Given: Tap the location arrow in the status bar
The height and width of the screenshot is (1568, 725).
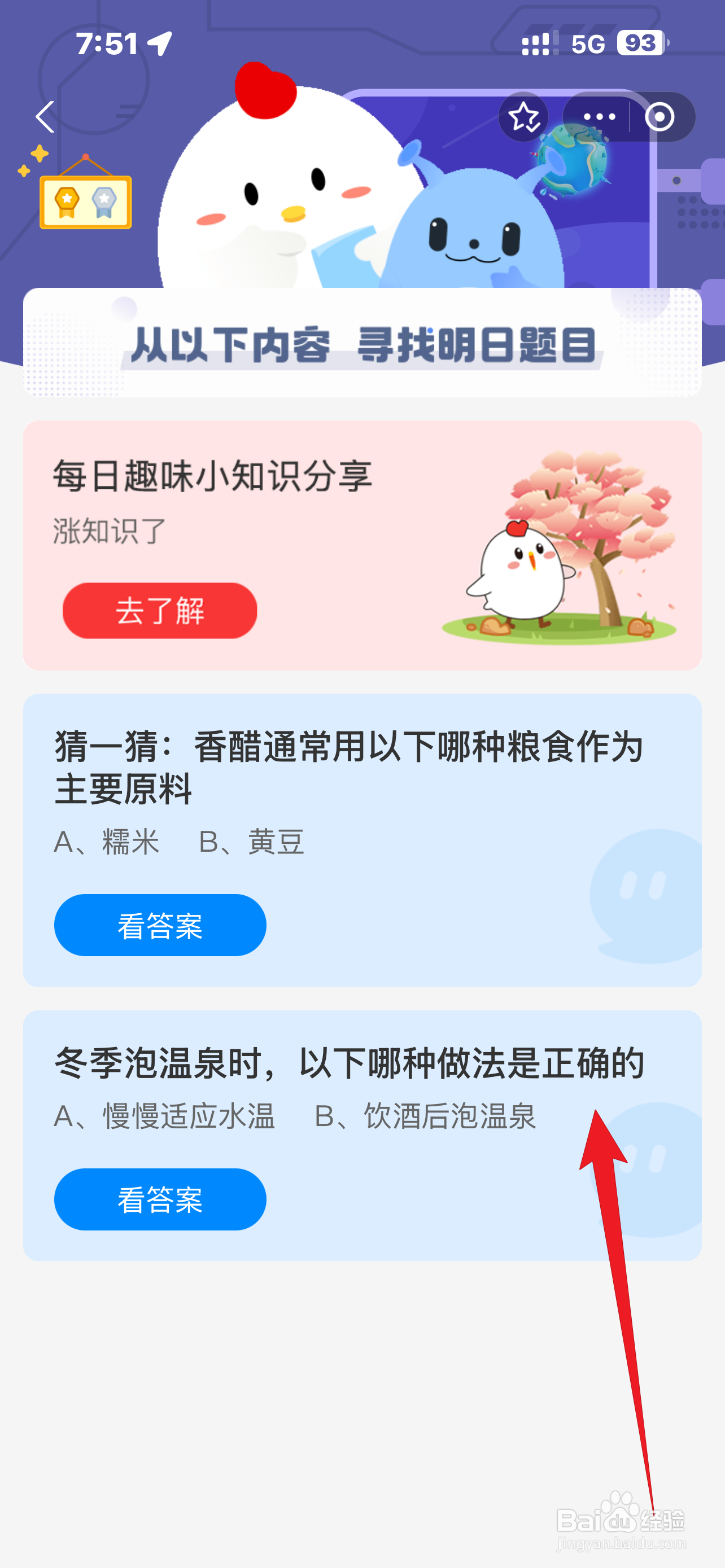Looking at the screenshot, I should 158,43.
